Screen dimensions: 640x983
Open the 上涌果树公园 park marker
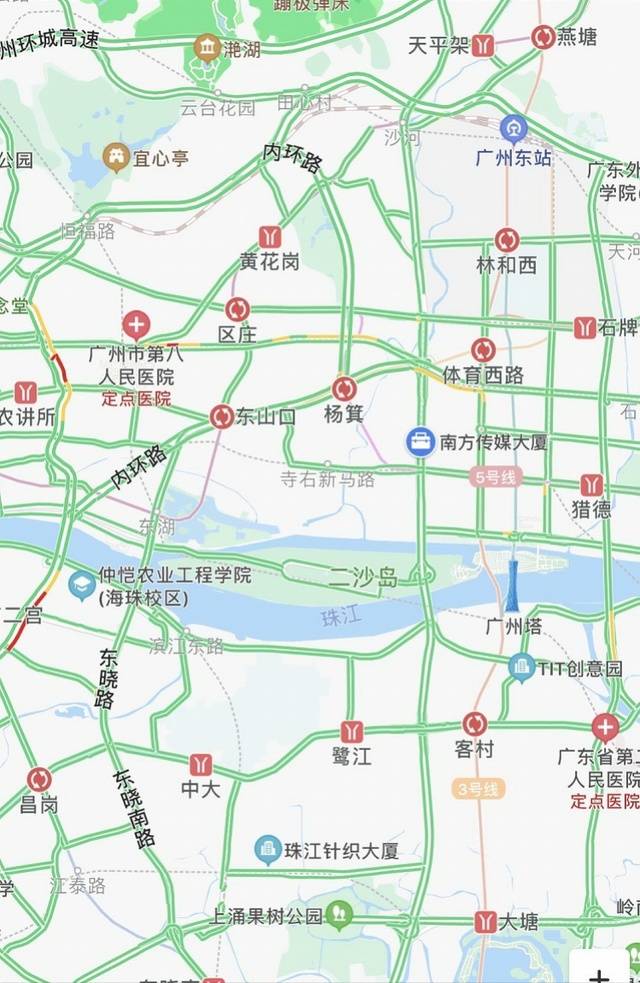coord(340,914)
